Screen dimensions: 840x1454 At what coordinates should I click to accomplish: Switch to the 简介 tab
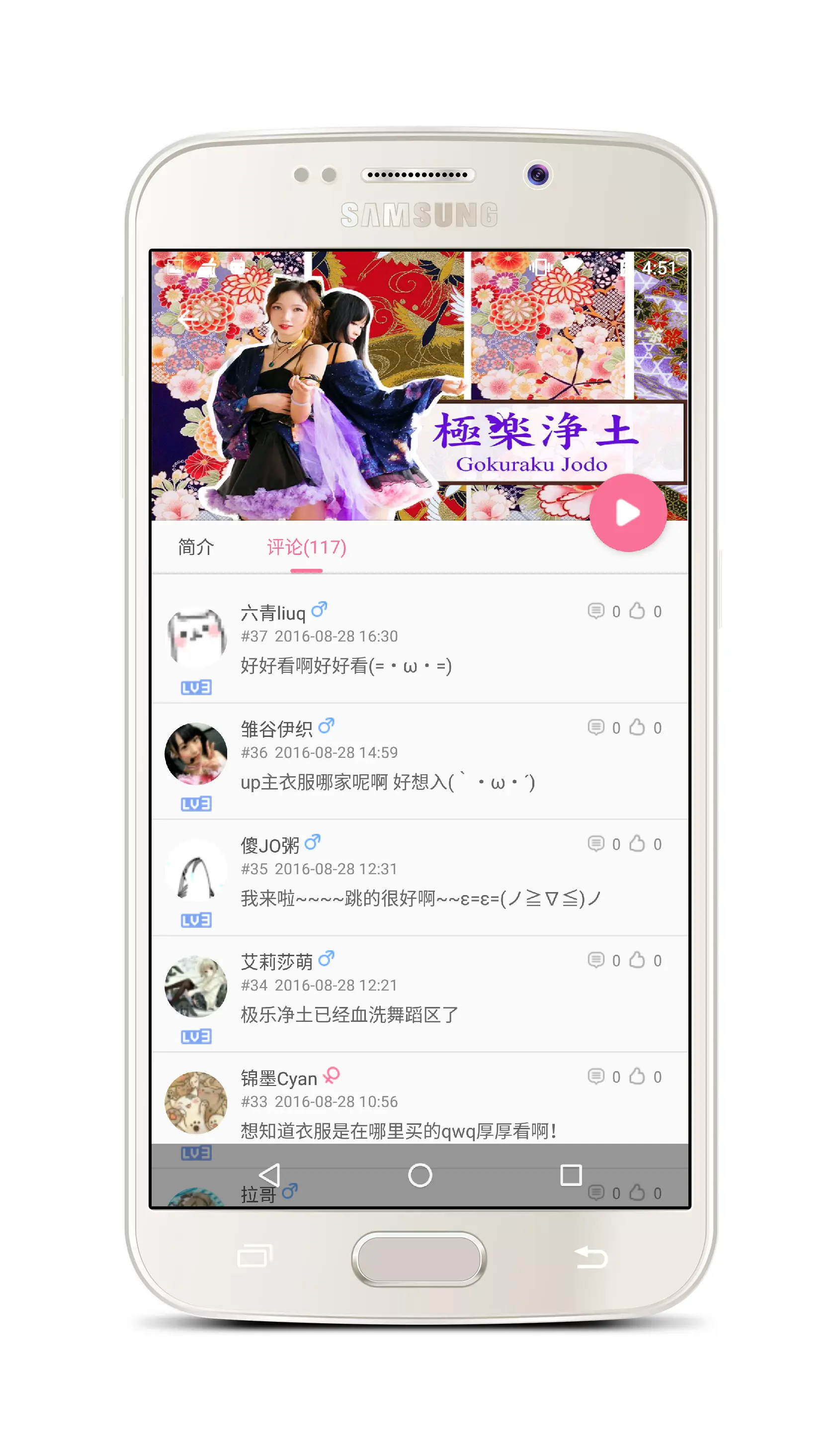click(195, 547)
